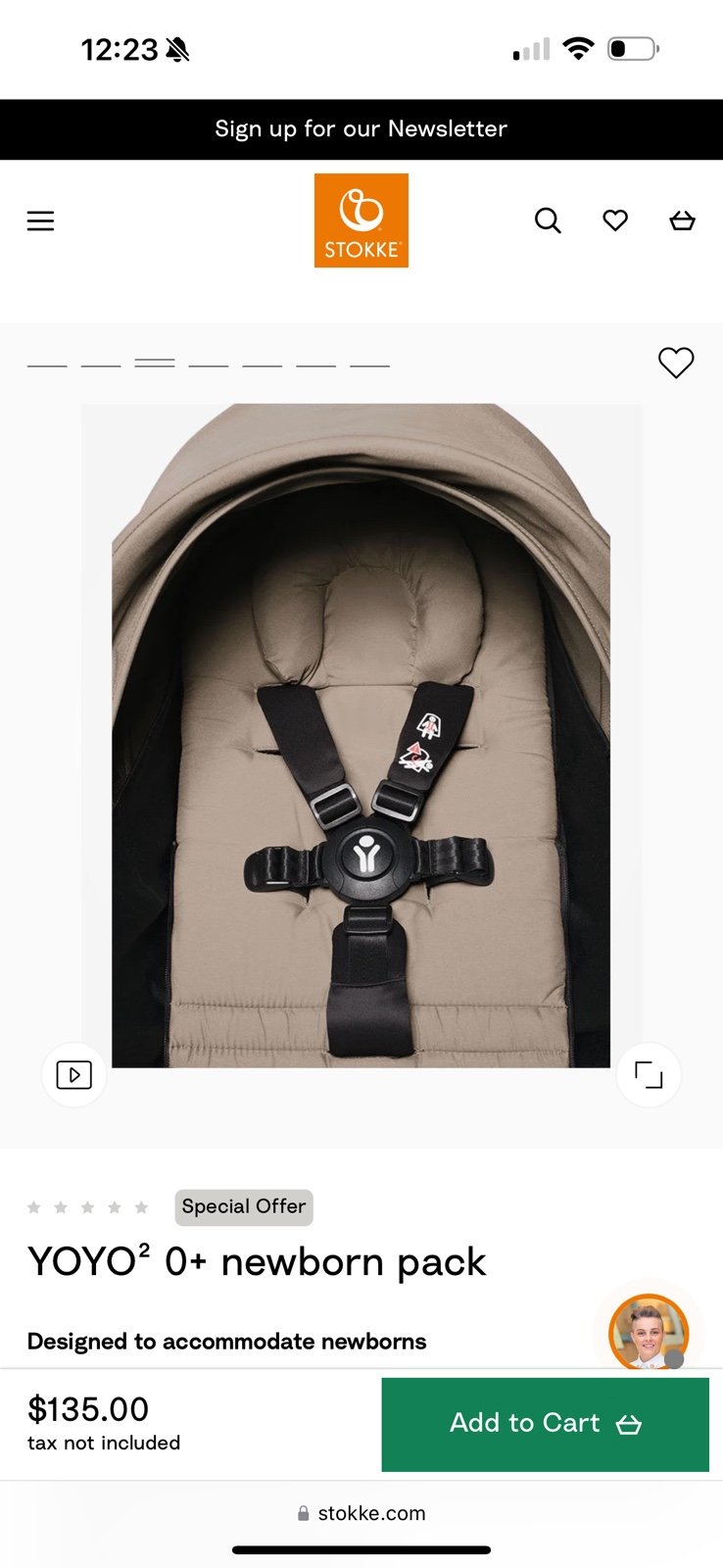Tap the Sign up for our Newsletter banner
Screen dimensions: 723x1568
pos(361,129)
